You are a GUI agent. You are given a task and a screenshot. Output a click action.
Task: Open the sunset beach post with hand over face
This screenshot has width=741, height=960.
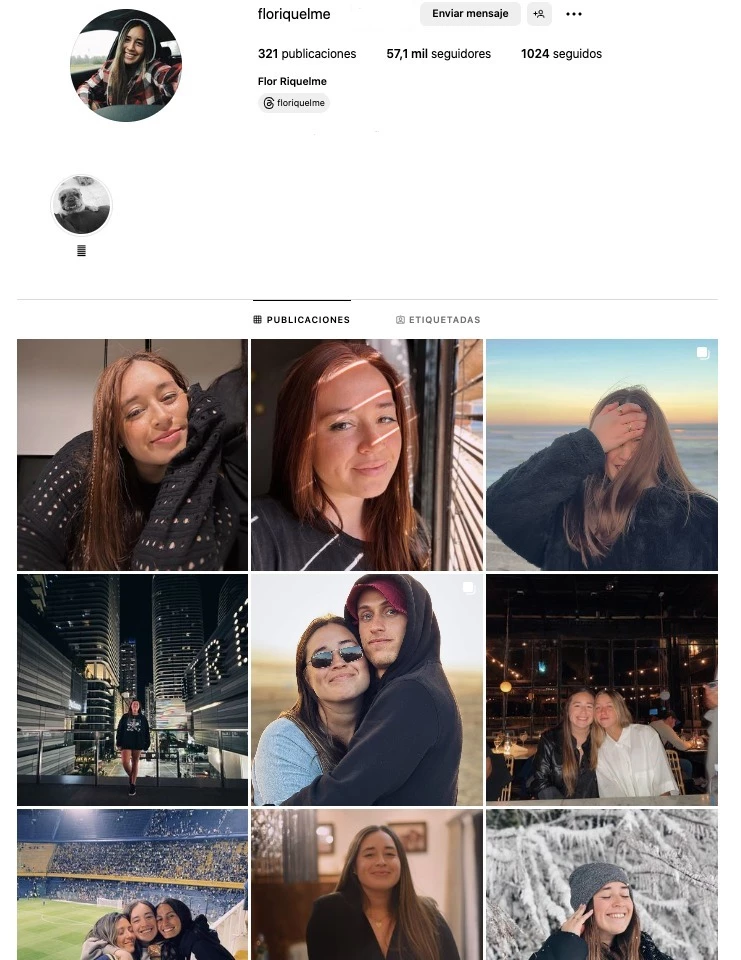(x=602, y=455)
